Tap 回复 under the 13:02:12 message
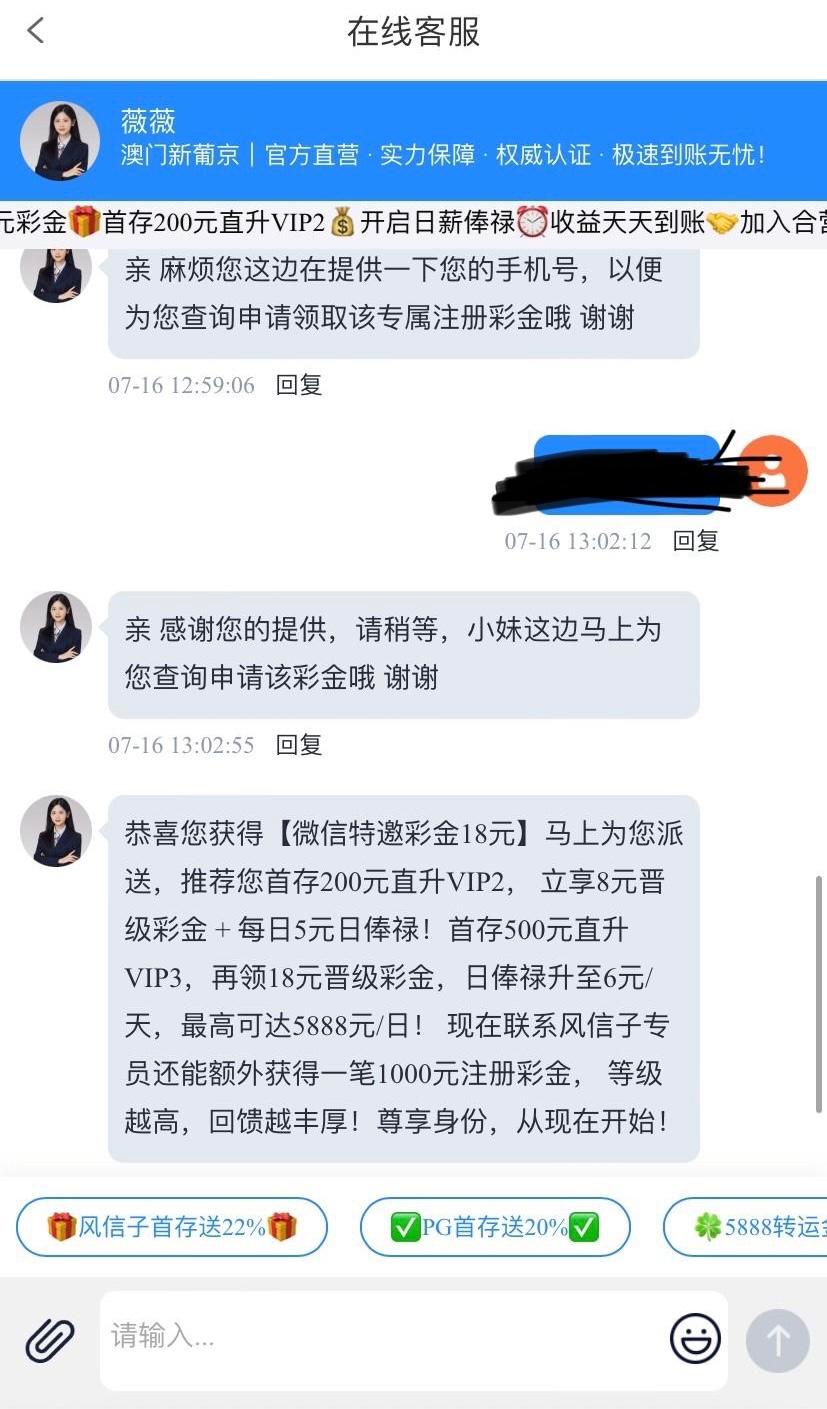The height and width of the screenshot is (1409, 827). click(695, 541)
